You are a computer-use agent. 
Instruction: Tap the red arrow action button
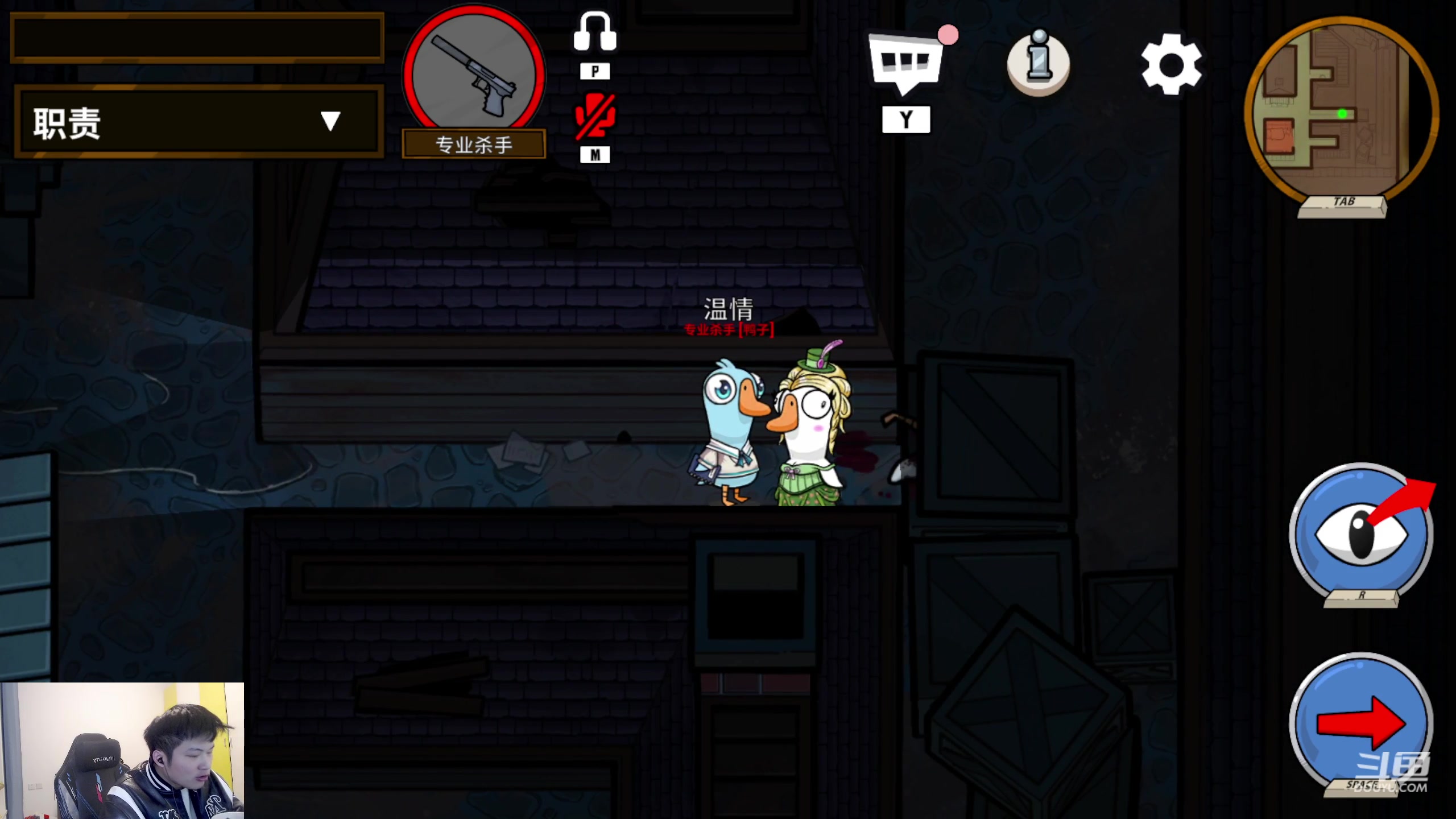pos(1360,723)
